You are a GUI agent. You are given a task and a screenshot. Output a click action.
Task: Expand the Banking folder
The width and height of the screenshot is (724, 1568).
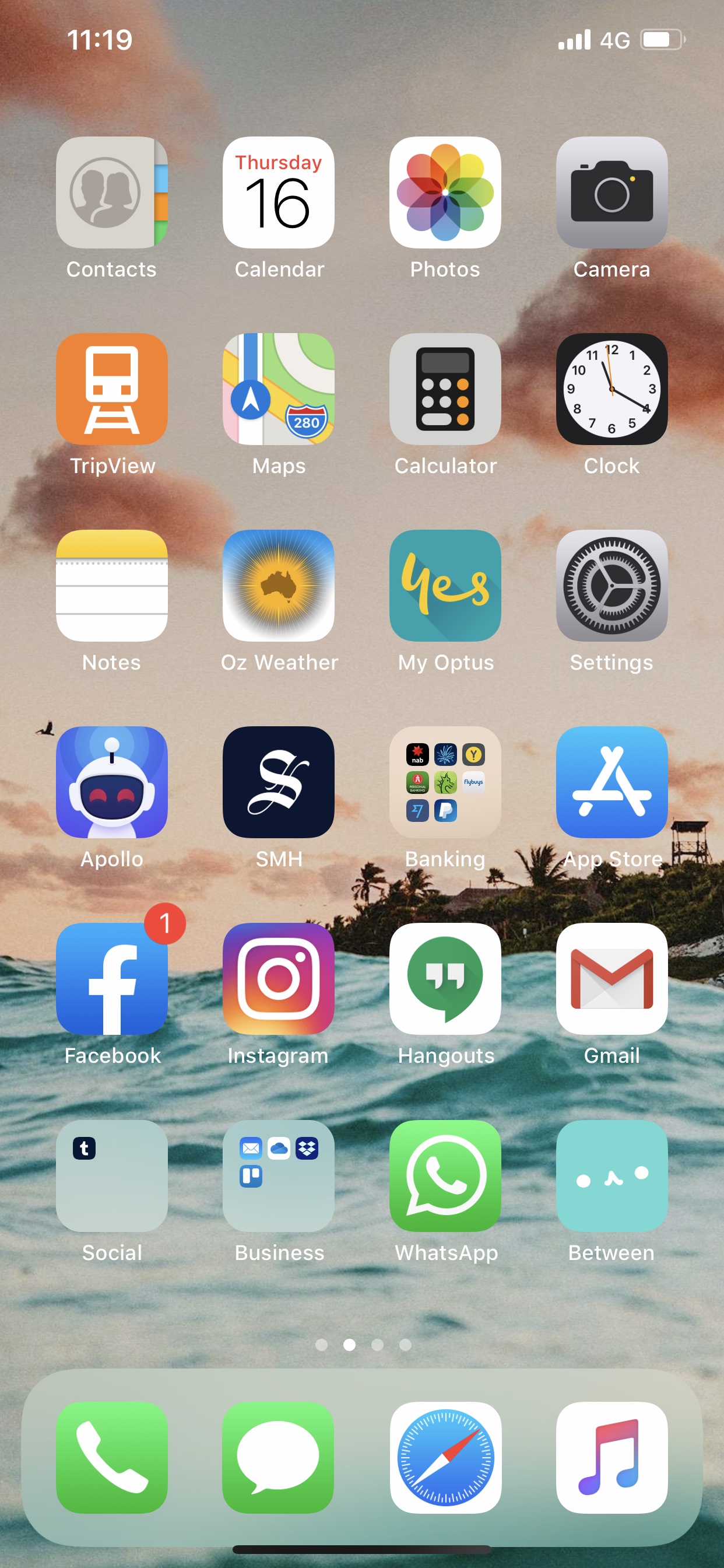click(445, 782)
